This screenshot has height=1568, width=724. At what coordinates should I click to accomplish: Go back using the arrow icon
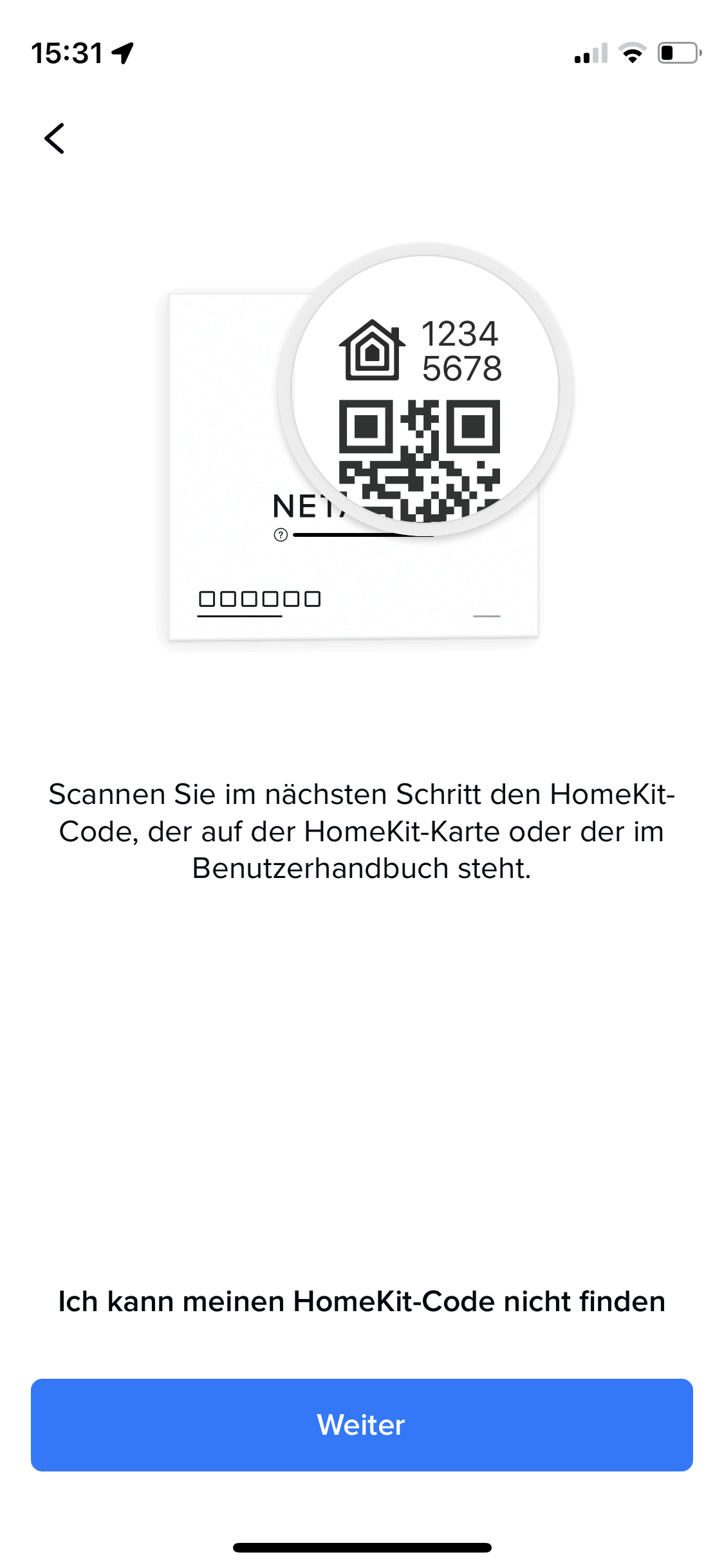tap(55, 138)
